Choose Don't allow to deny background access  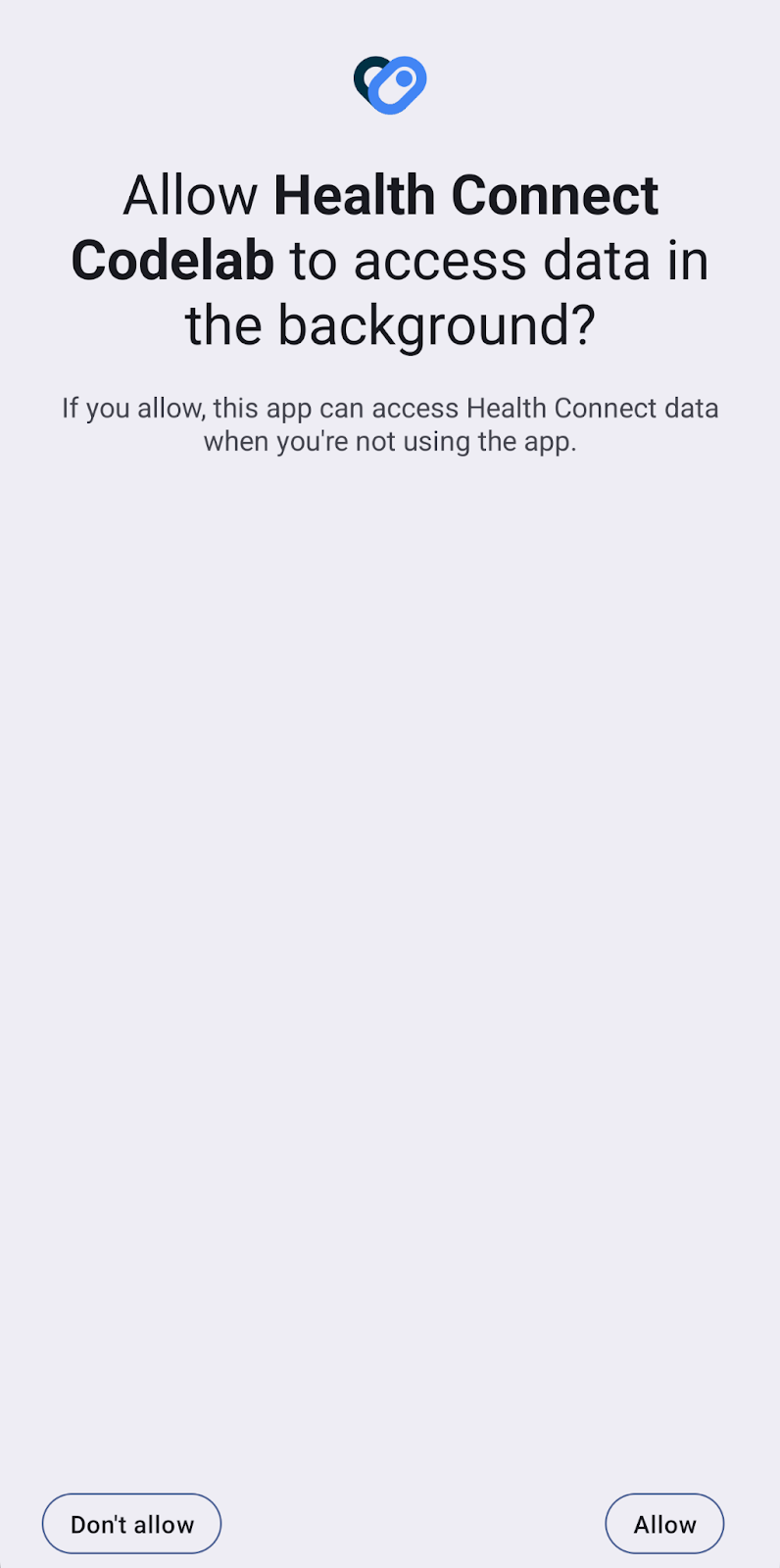(x=131, y=1524)
